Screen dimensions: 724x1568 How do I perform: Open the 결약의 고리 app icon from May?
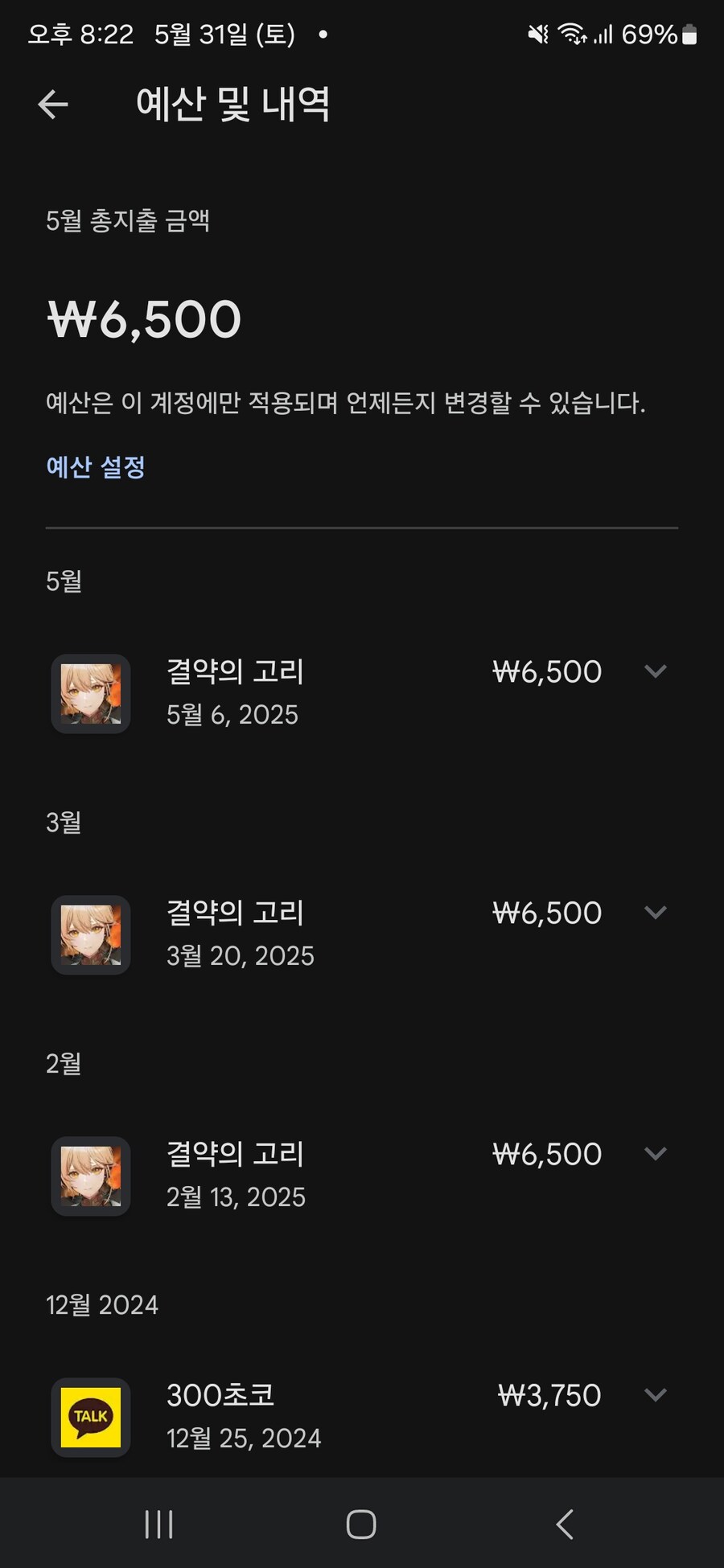89,693
